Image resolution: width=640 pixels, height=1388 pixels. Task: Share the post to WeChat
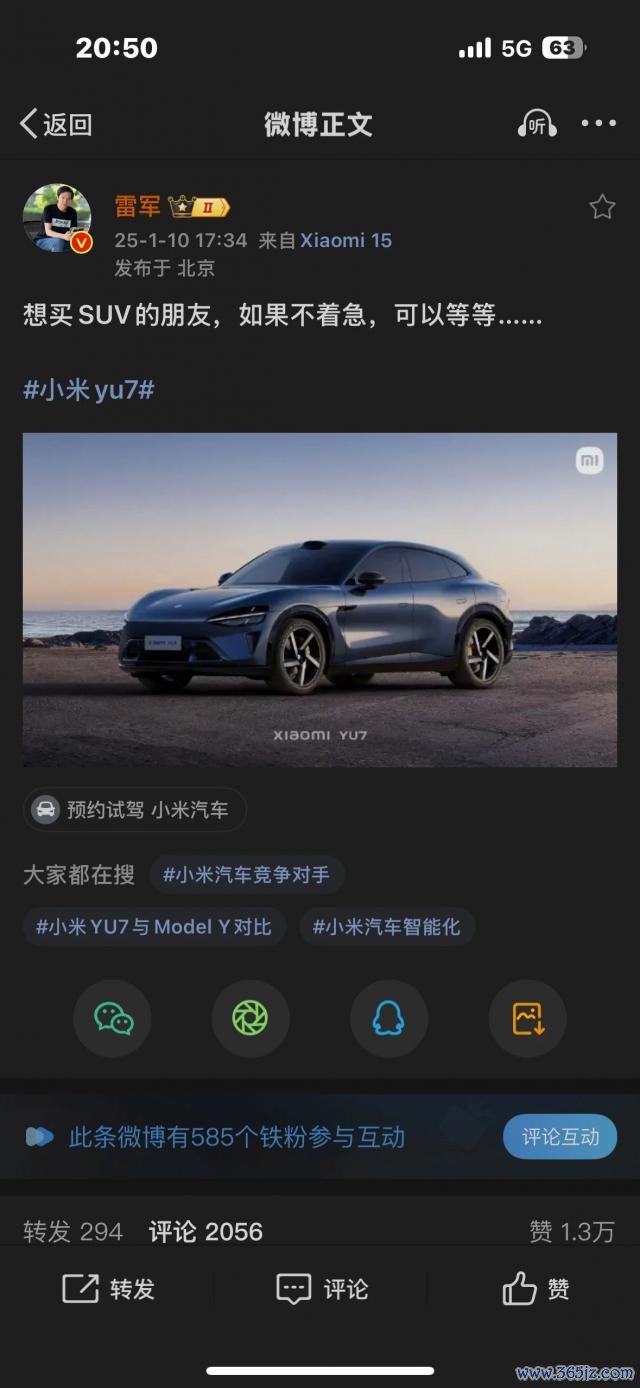[x=112, y=1018]
